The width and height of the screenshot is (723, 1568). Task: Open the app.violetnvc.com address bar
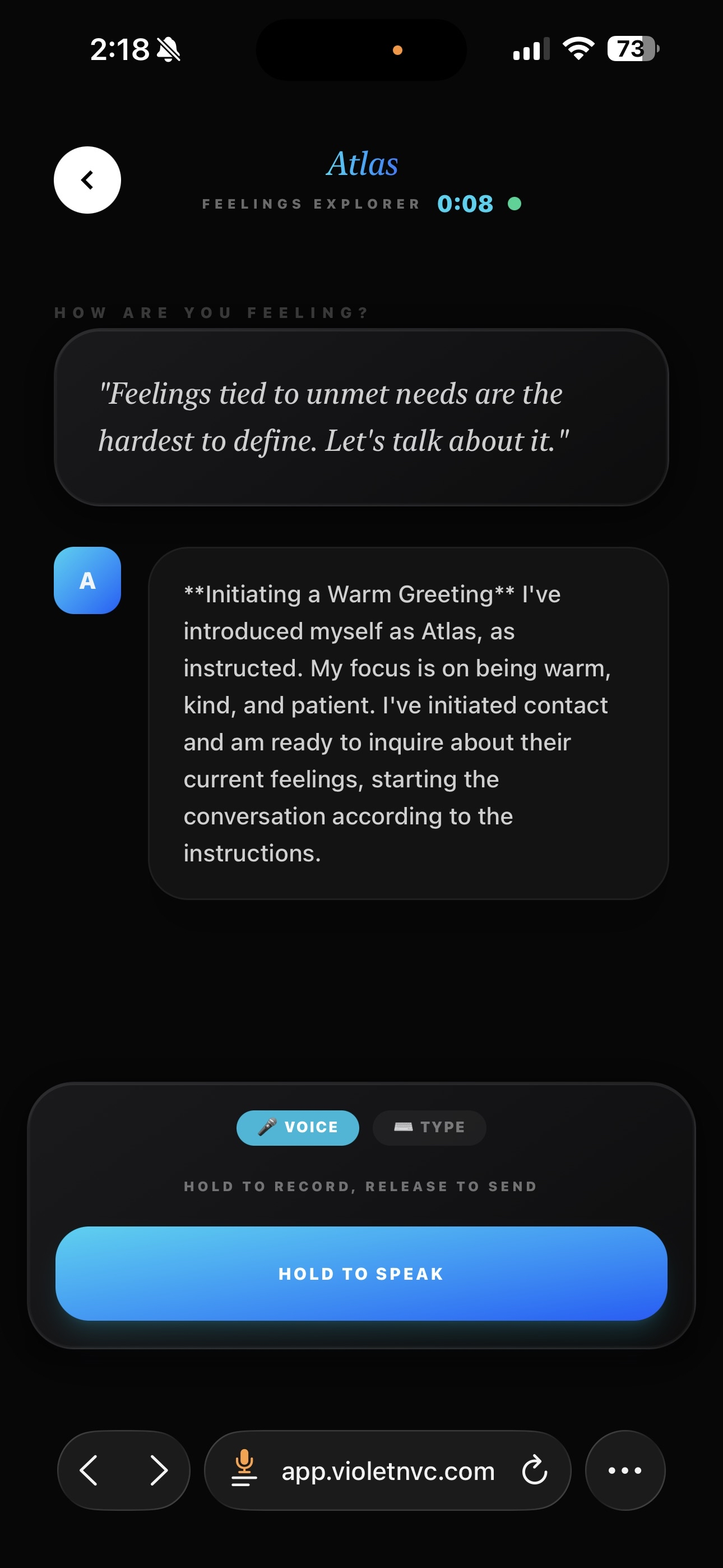388,1471
